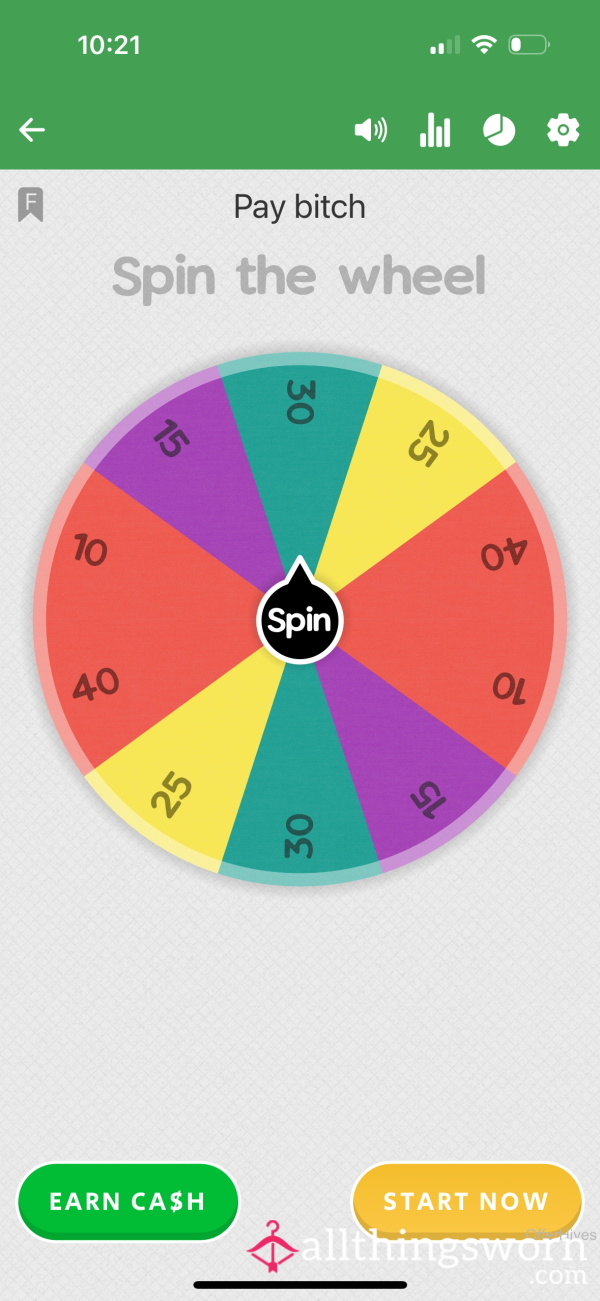Viewport: 600px width, 1301px height.
Task: Open the bar chart statistics
Action: tap(435, 130)
